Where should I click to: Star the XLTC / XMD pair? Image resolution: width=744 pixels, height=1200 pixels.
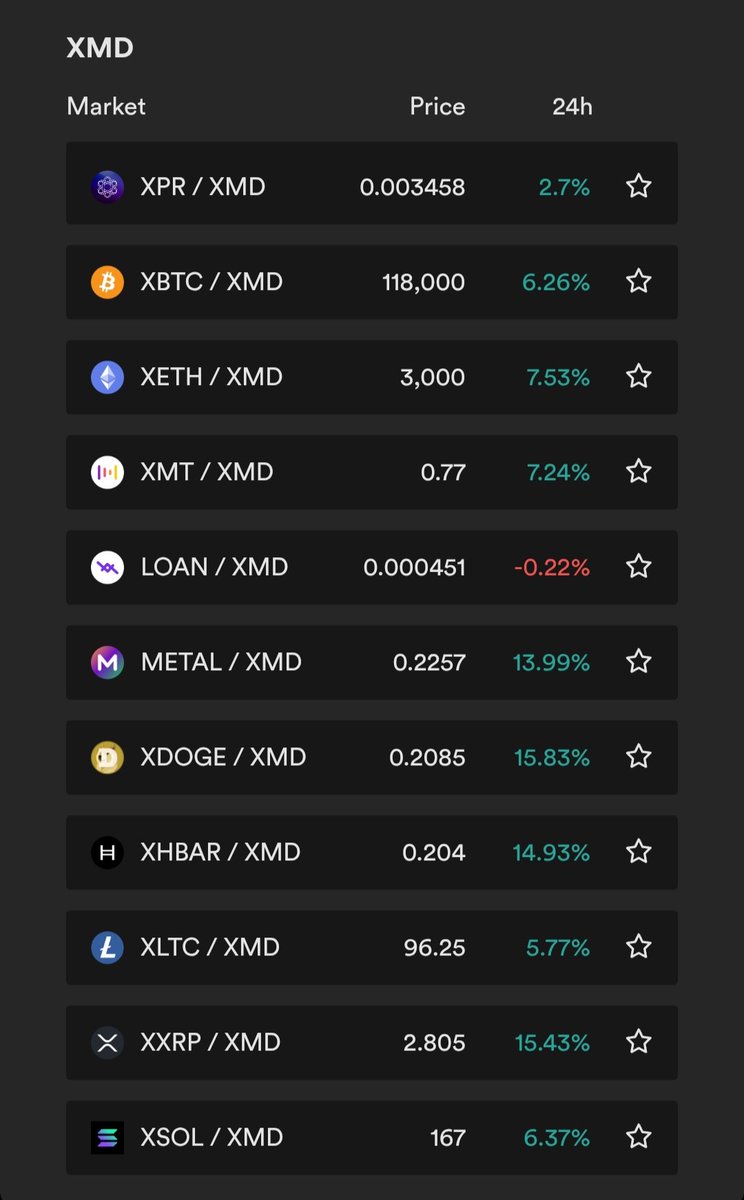[639, 947]
